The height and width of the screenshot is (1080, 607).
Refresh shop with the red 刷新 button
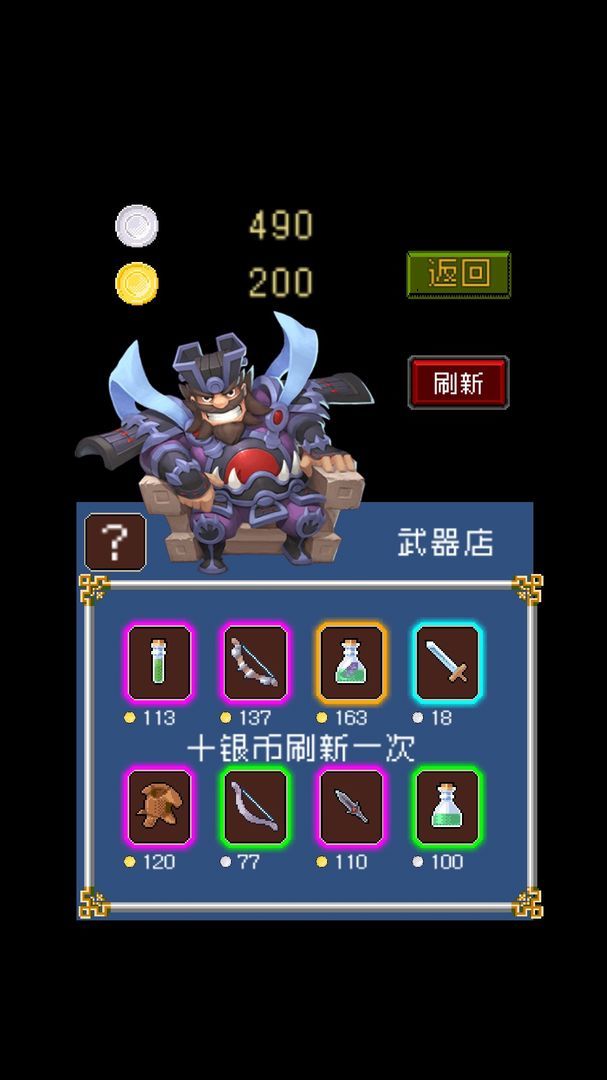click(458, 382)
